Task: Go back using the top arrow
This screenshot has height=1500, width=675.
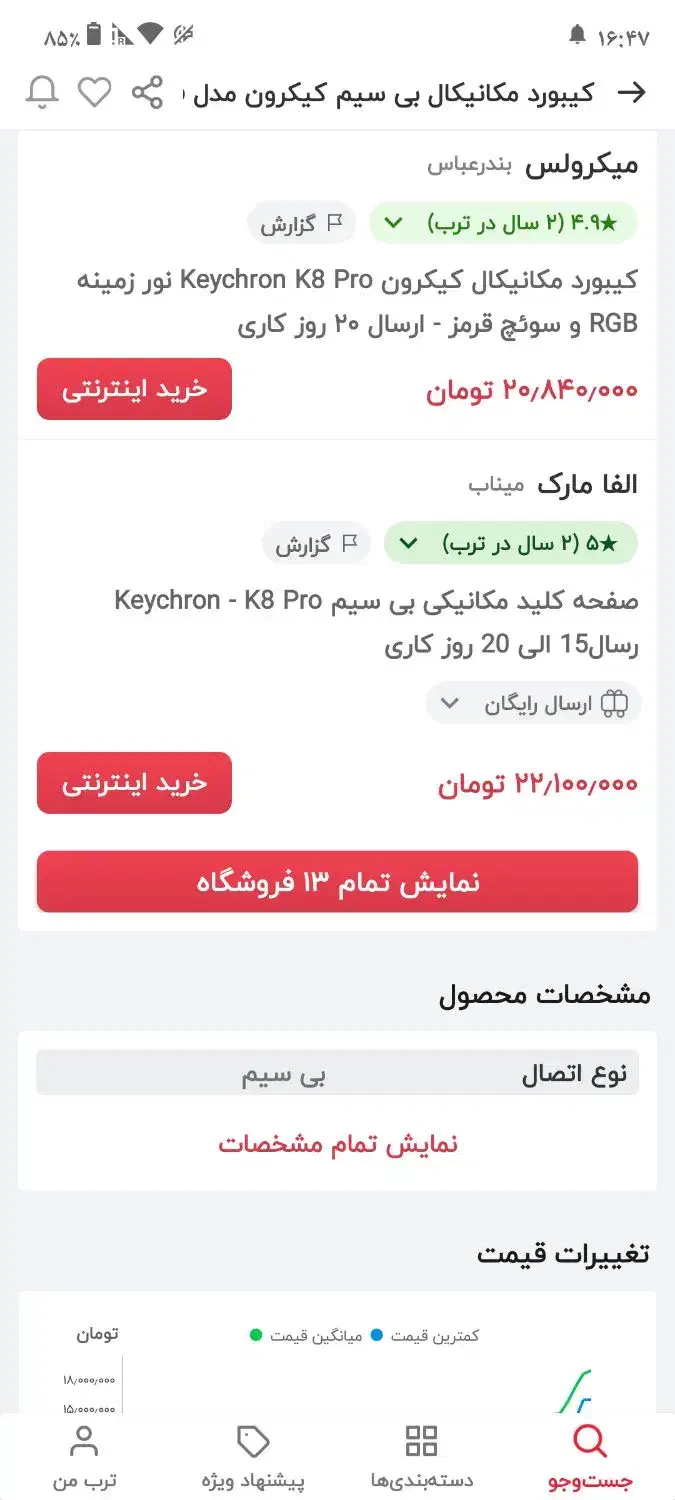Action: tap(632, 93)
